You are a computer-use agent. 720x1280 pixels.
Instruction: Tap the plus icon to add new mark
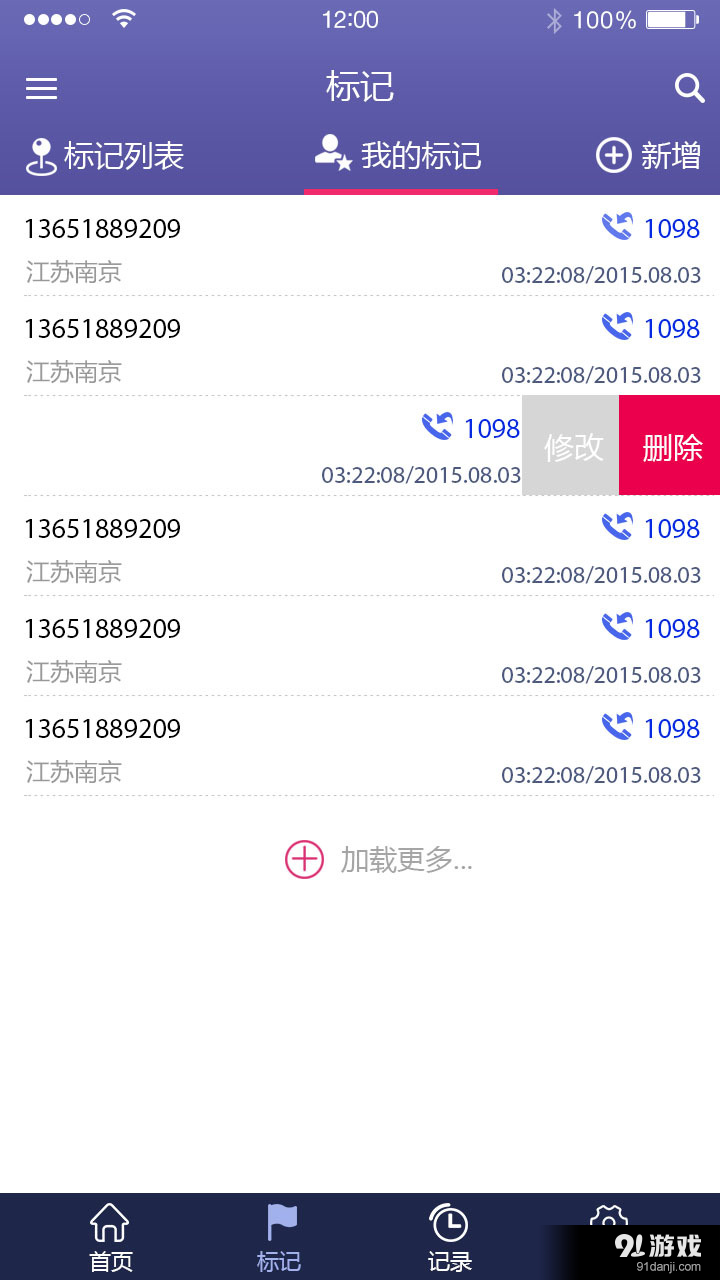(x=614, y=156)
